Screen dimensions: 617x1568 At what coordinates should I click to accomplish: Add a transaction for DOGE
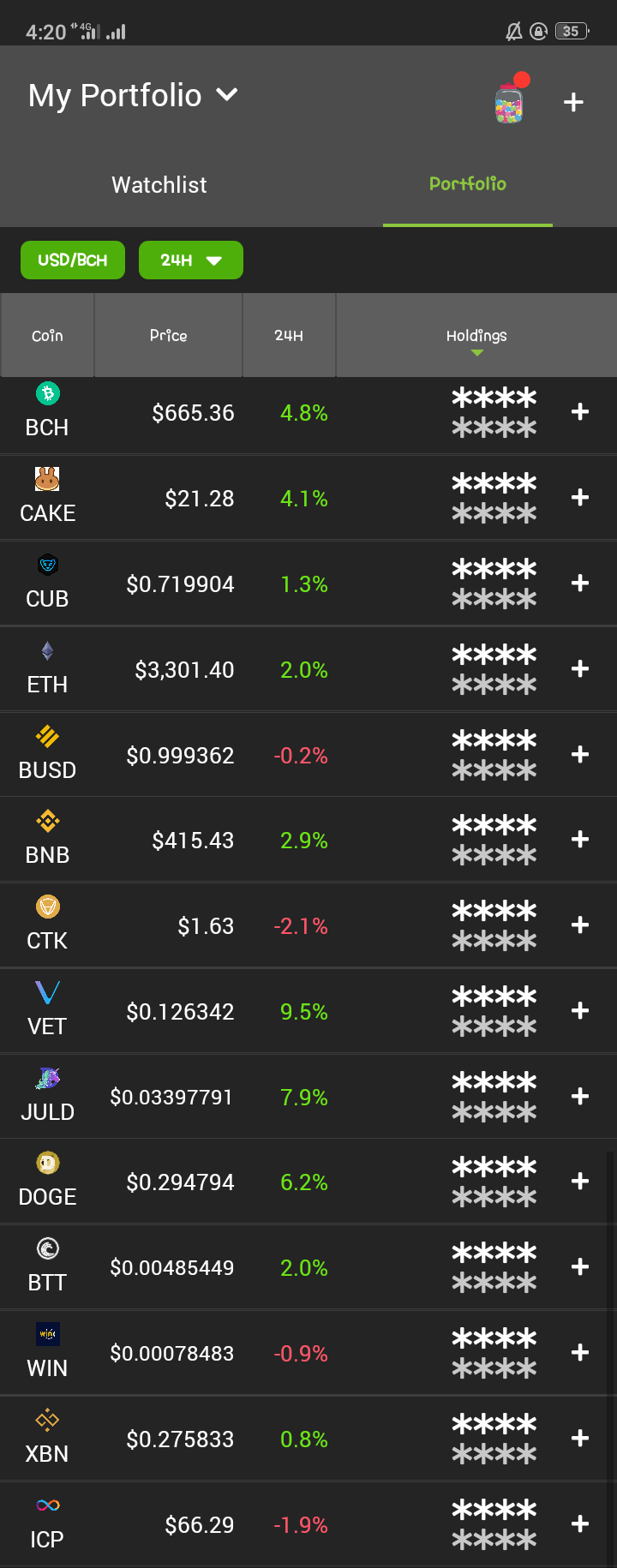[580, 1182]
